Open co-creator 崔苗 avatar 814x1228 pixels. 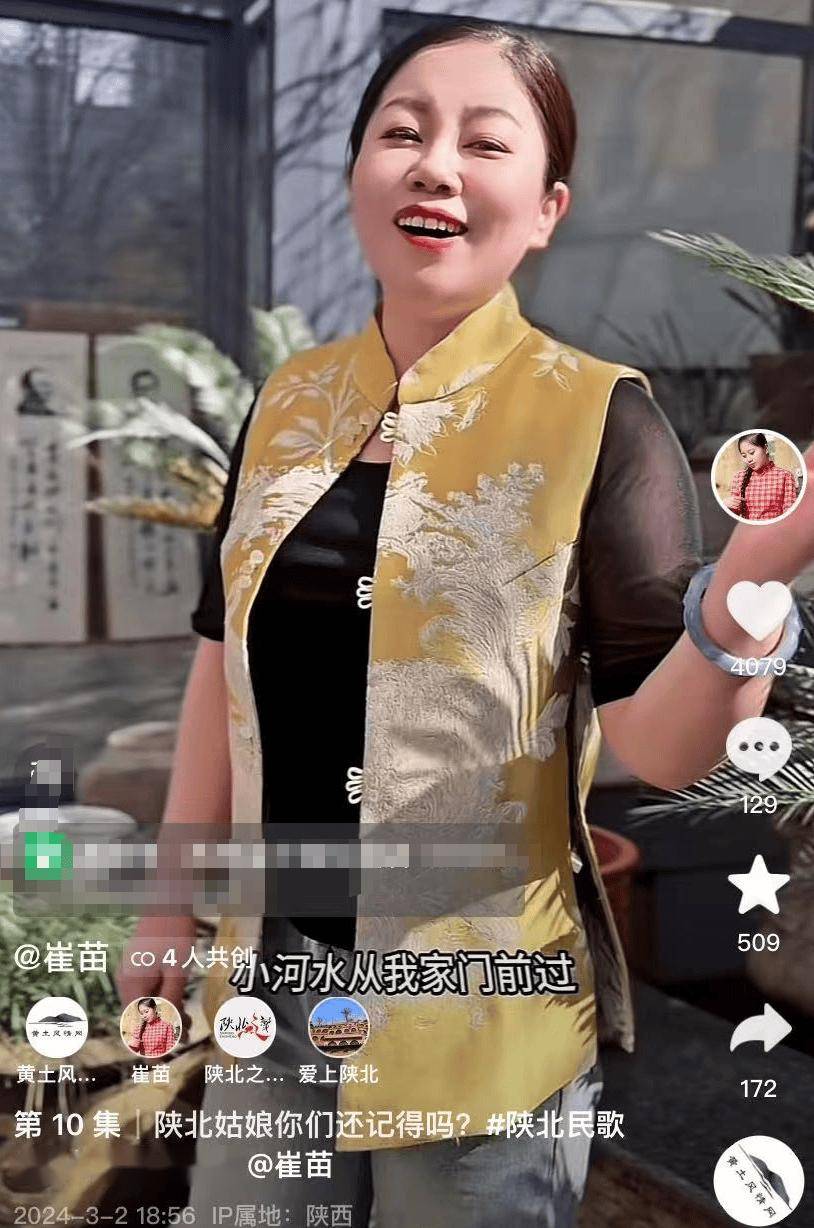coord(151,1027)
